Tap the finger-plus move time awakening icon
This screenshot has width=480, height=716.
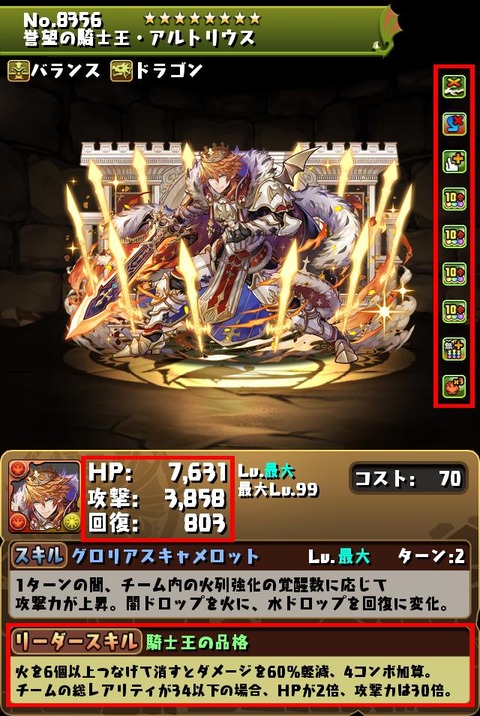pyautogui.click(x=454, y=162)
